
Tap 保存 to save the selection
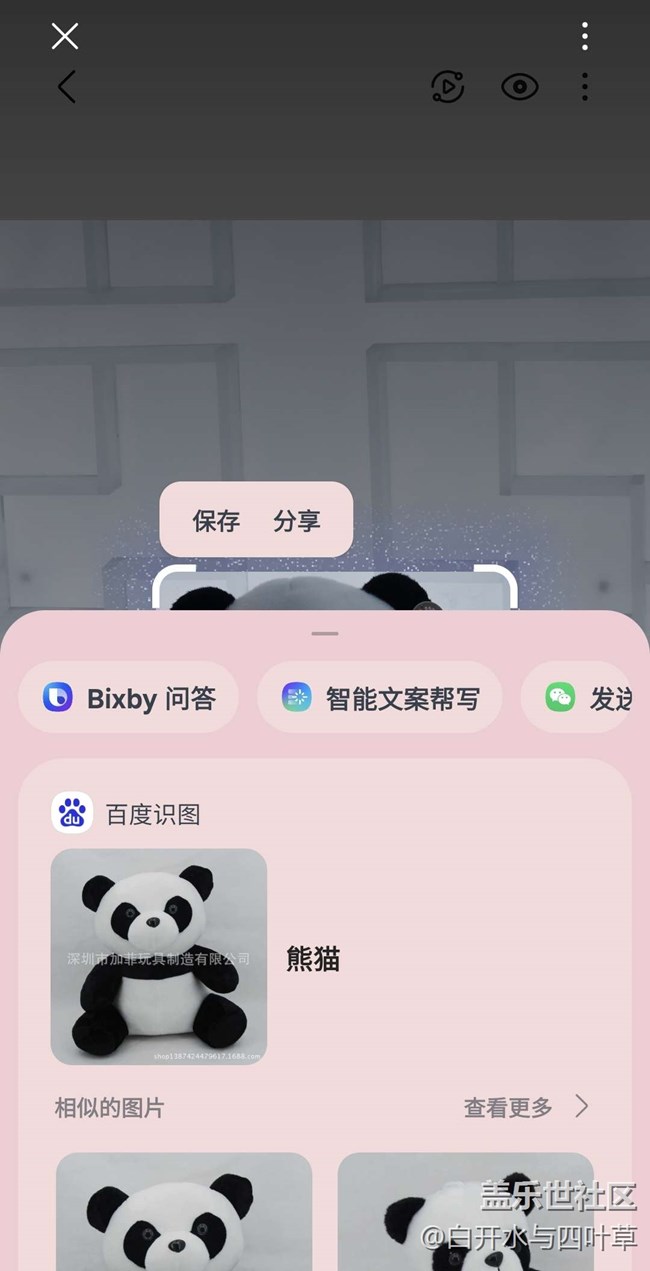(x=216, y=521)
